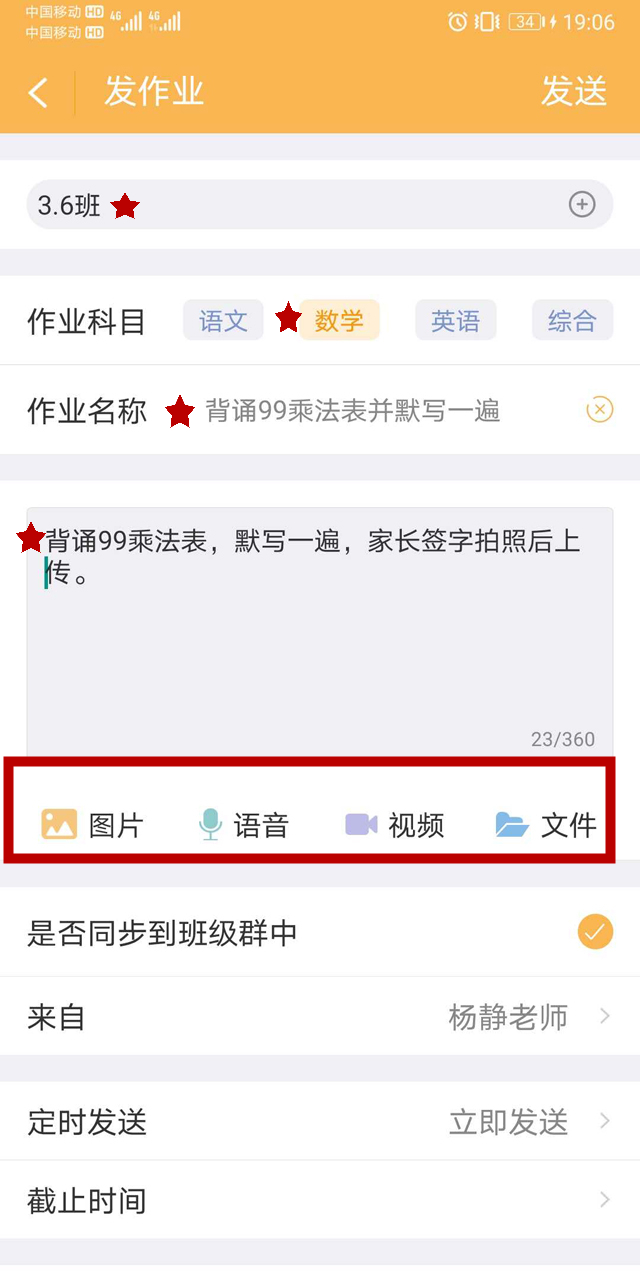Choose the 数学 subject chip
Image resolution: width=640 pixels, height=1280 pixels.
[339, 321]
